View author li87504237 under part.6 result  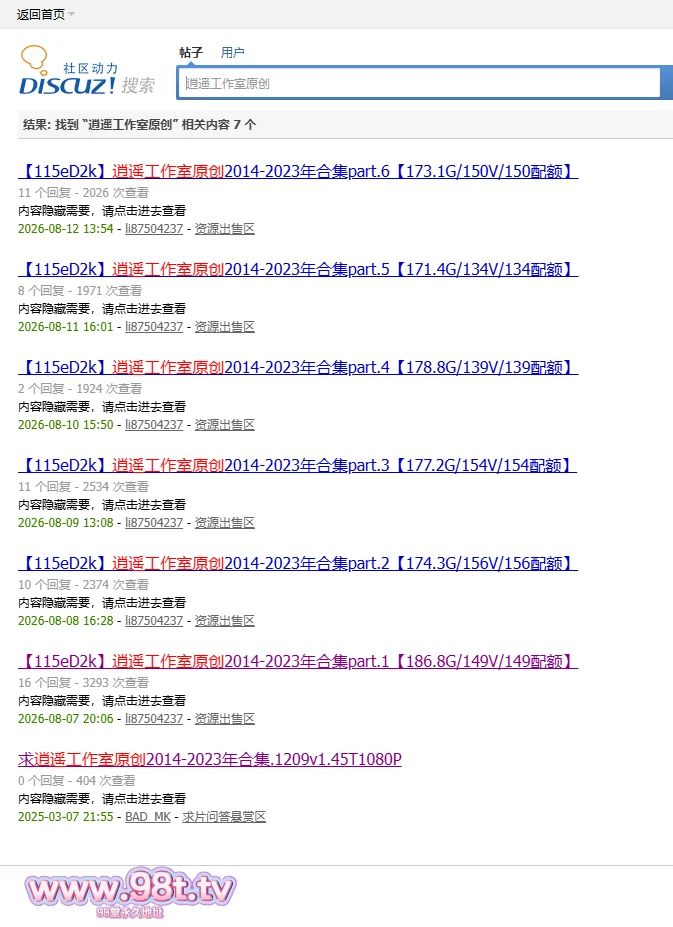(x=154, y=229)
